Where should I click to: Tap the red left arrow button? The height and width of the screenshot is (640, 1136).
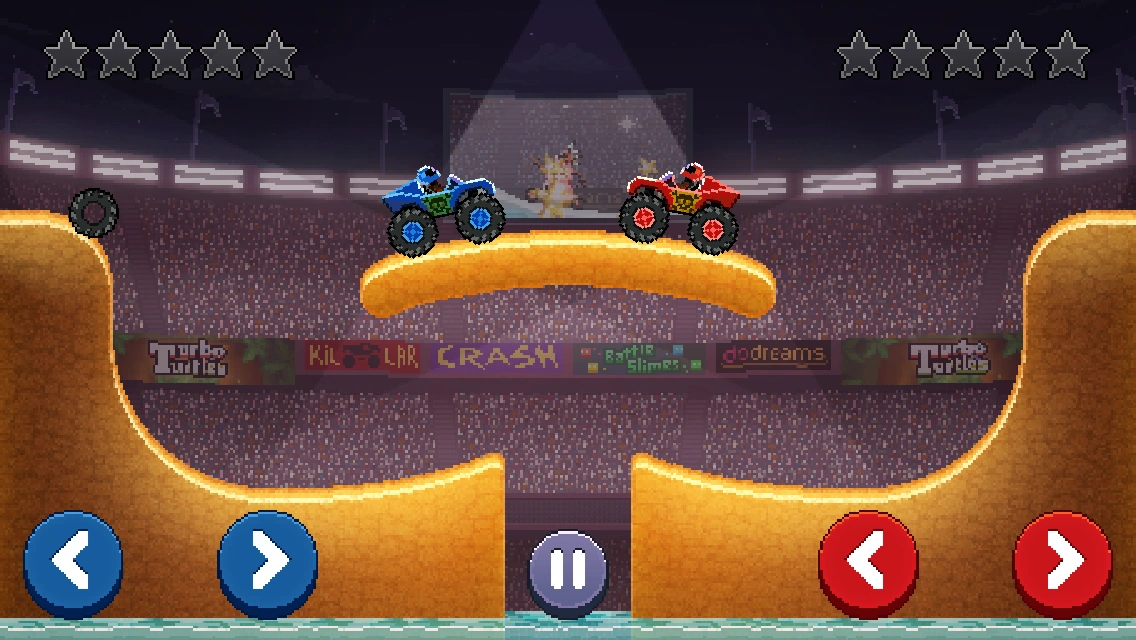tap(868, 562)
